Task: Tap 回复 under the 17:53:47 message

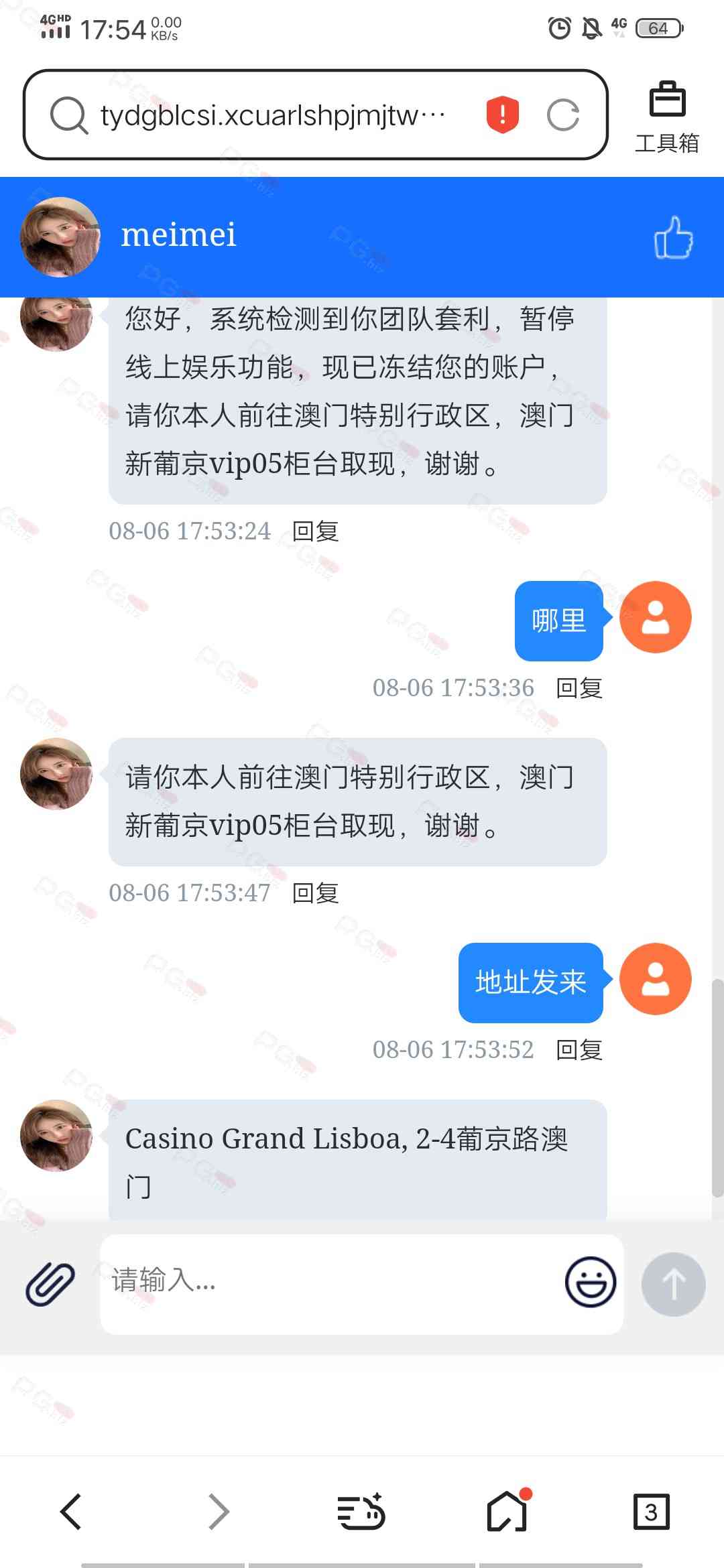Action: pyautogui.click(x=316, y=893)
